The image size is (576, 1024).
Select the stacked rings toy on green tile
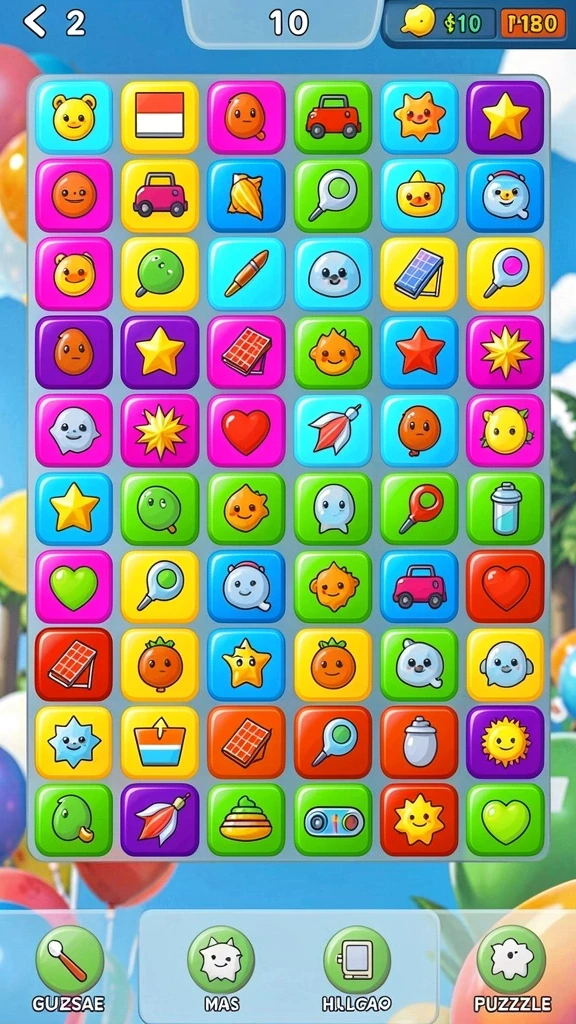(x=246, y=820)
